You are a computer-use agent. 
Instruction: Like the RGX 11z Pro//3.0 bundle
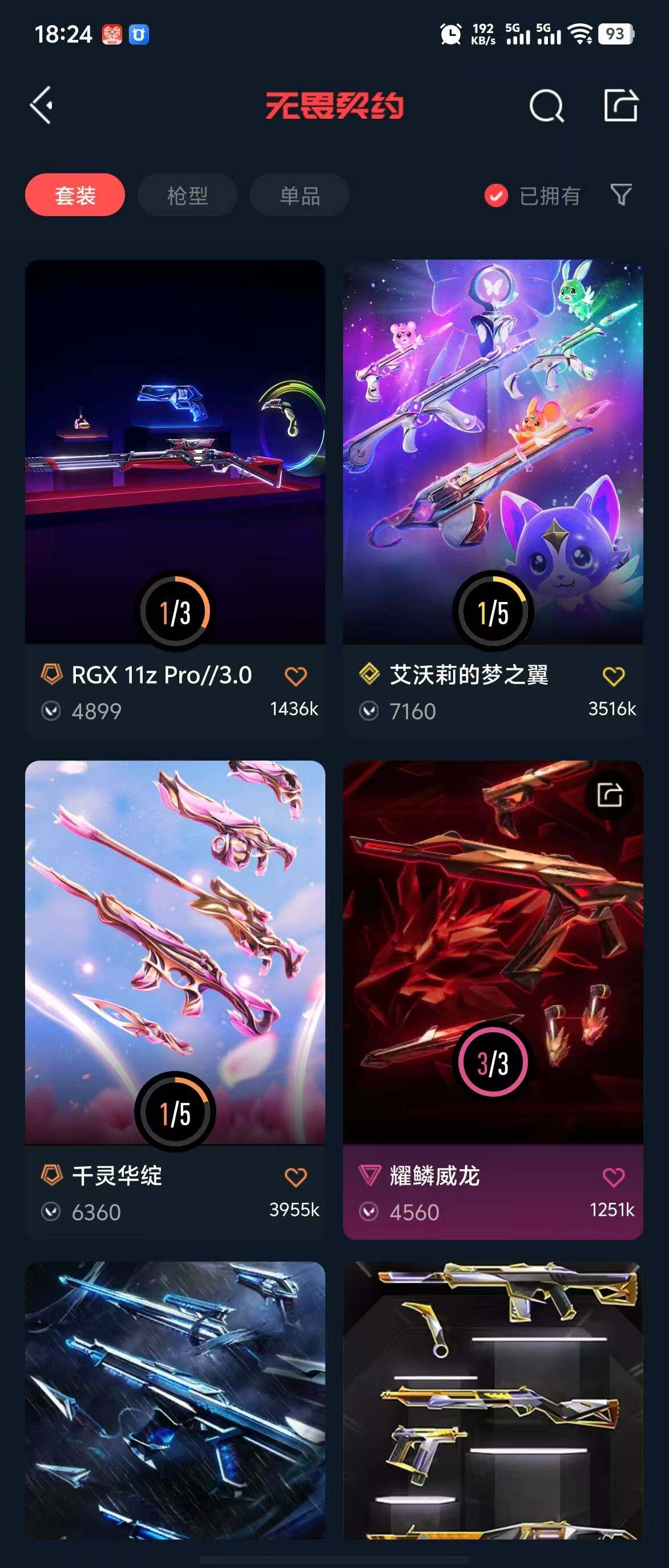(x=296, y=676)
